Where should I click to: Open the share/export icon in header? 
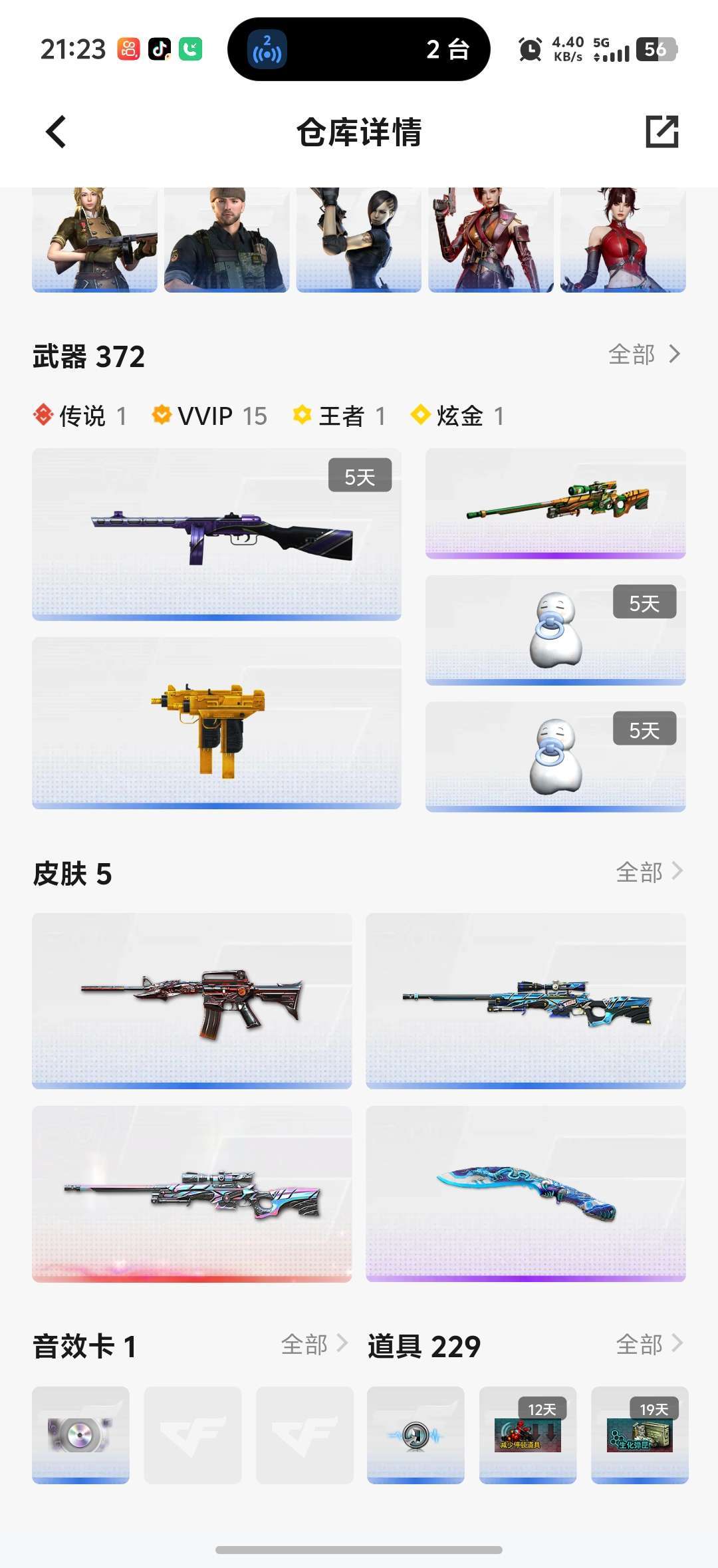662,132
